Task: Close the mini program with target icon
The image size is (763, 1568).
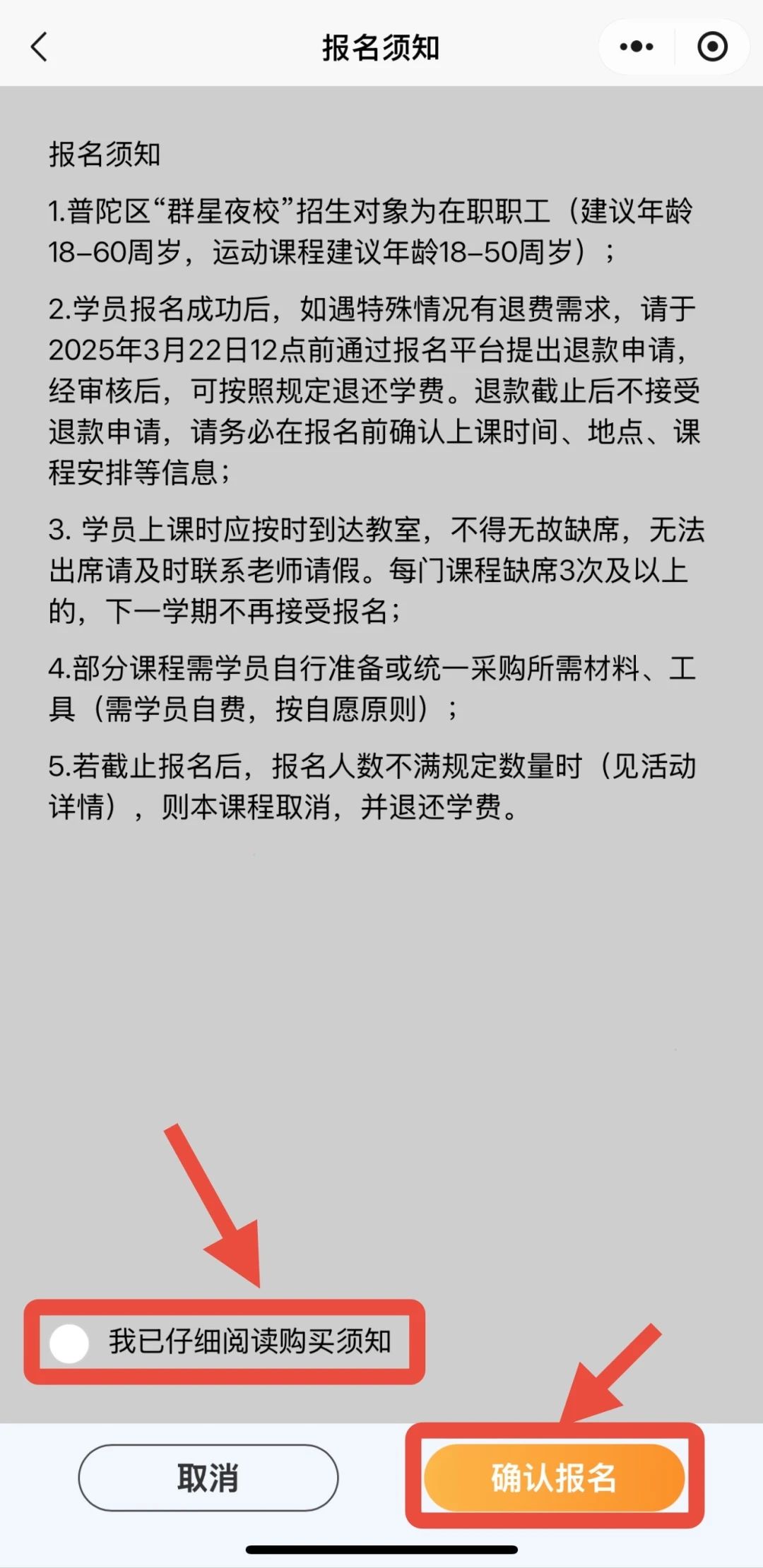Action: pos(711,47)
